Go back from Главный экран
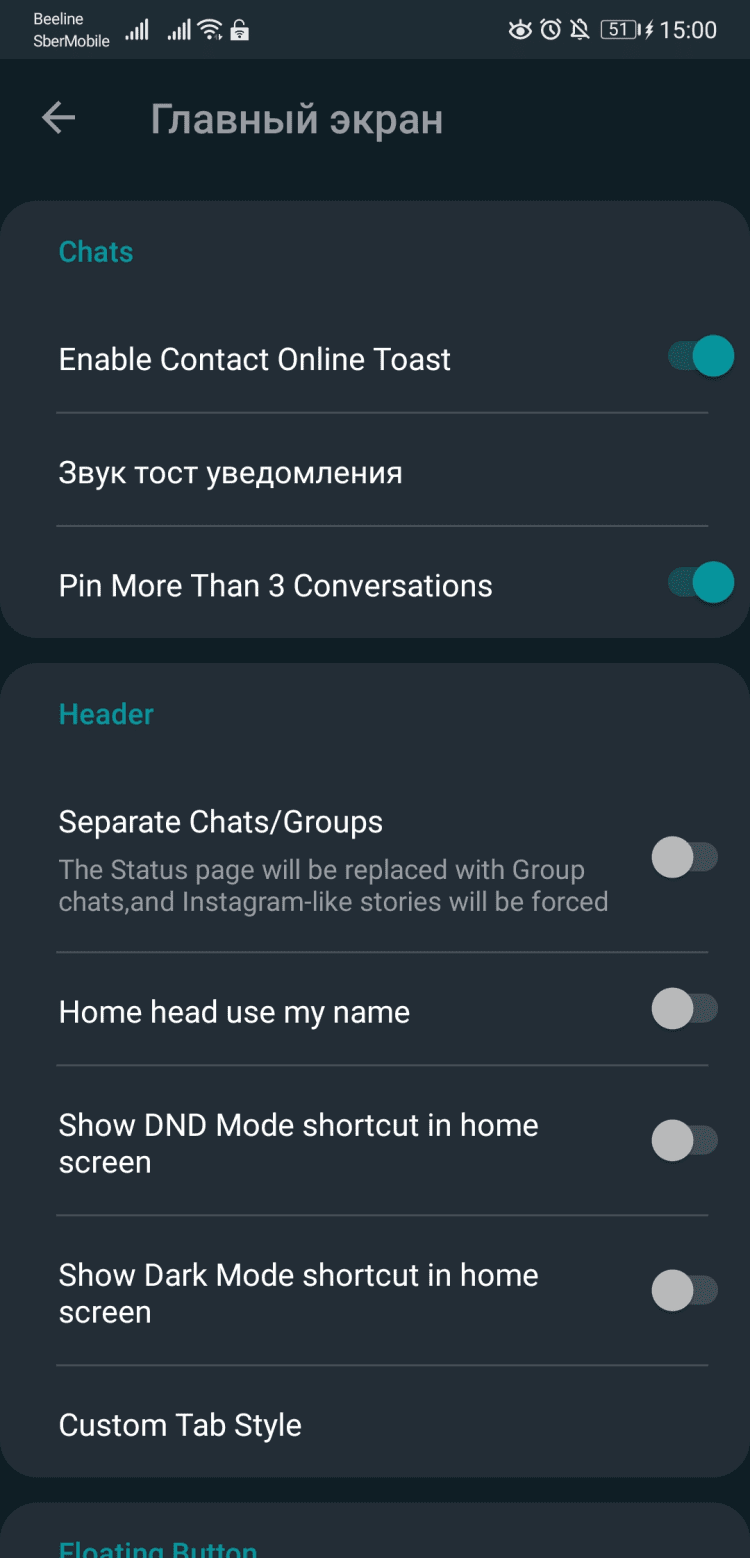Screen dimensions: 750x1558 [58, 119]
